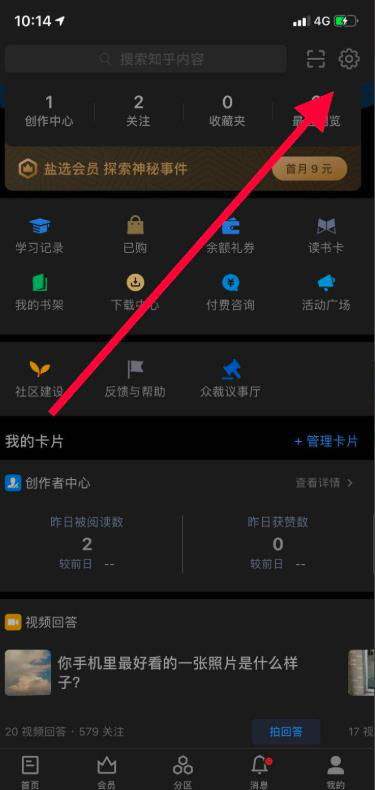Open 付费咨询
The height and width of the screenshot is (790, 375).
pyautogui.click(x=230, y=293)
